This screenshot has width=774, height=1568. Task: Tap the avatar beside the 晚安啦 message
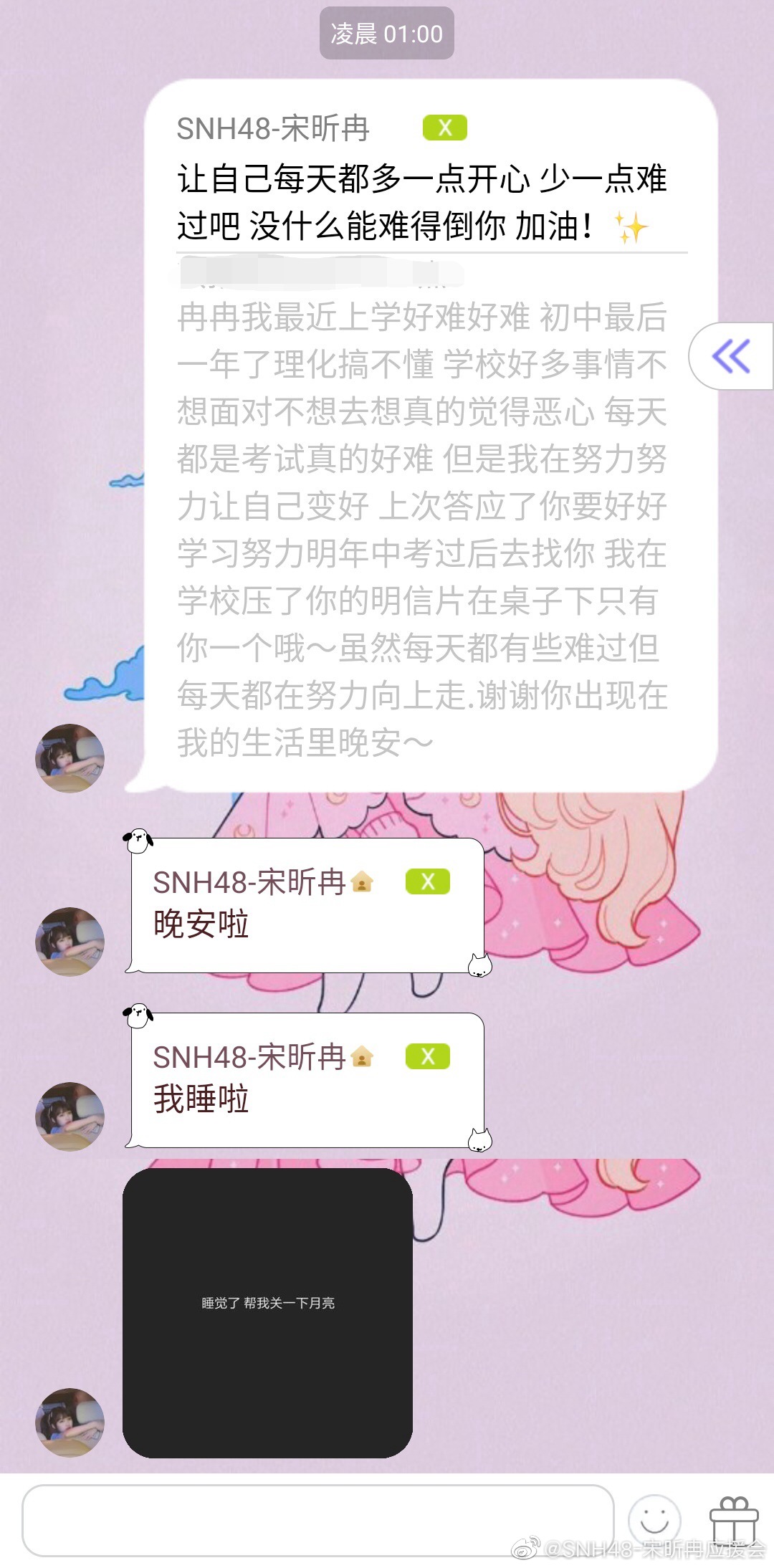[x=70, y=941]
